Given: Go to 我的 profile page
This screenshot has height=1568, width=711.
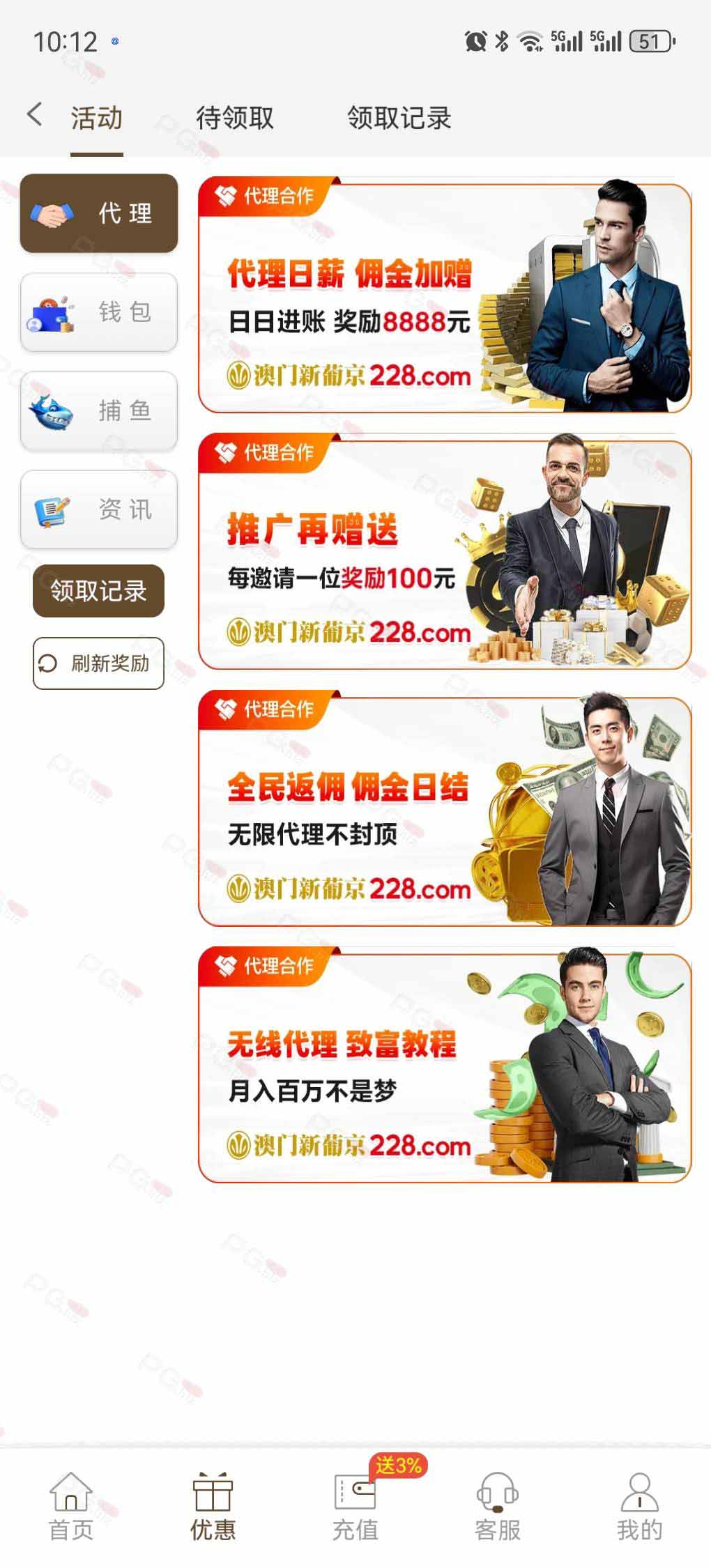Looking at the screenshot, I should click(640, 1507).
